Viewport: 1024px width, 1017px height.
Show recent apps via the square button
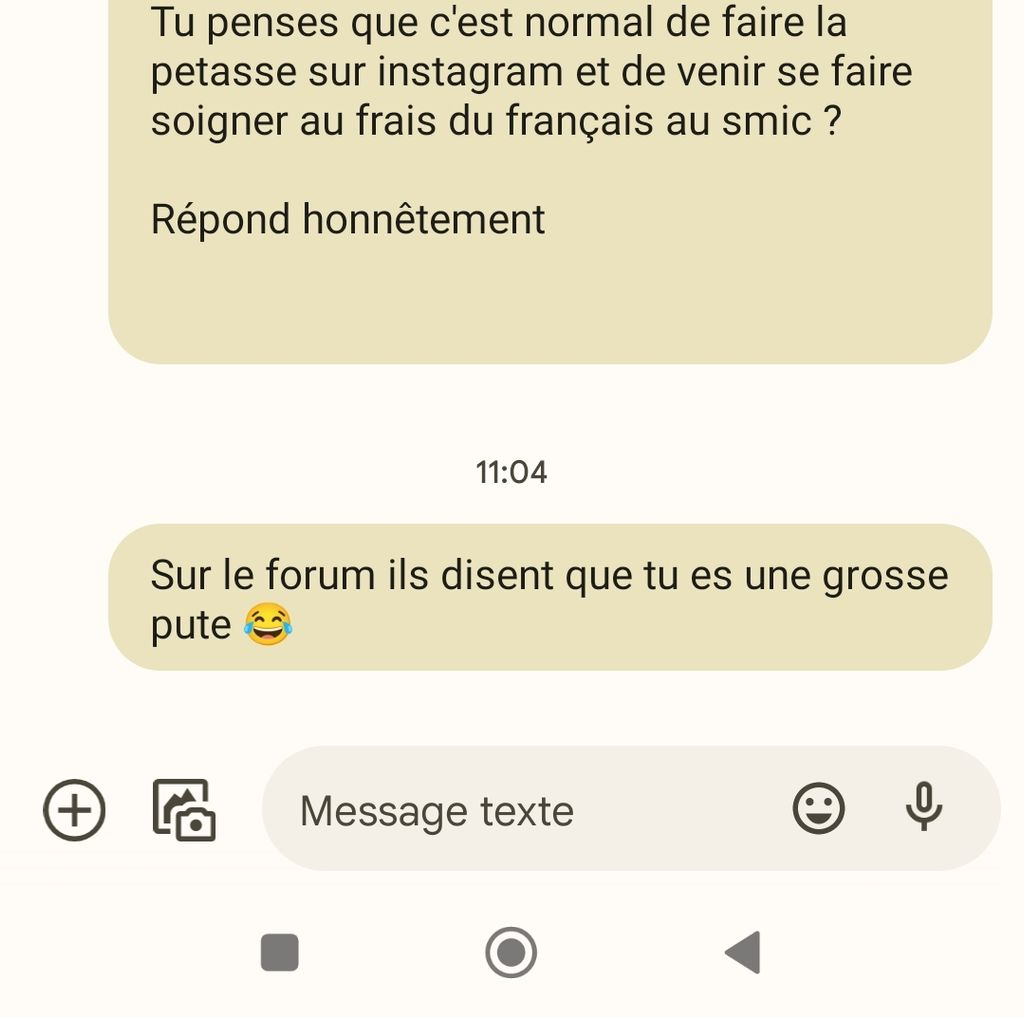[280, 952]
